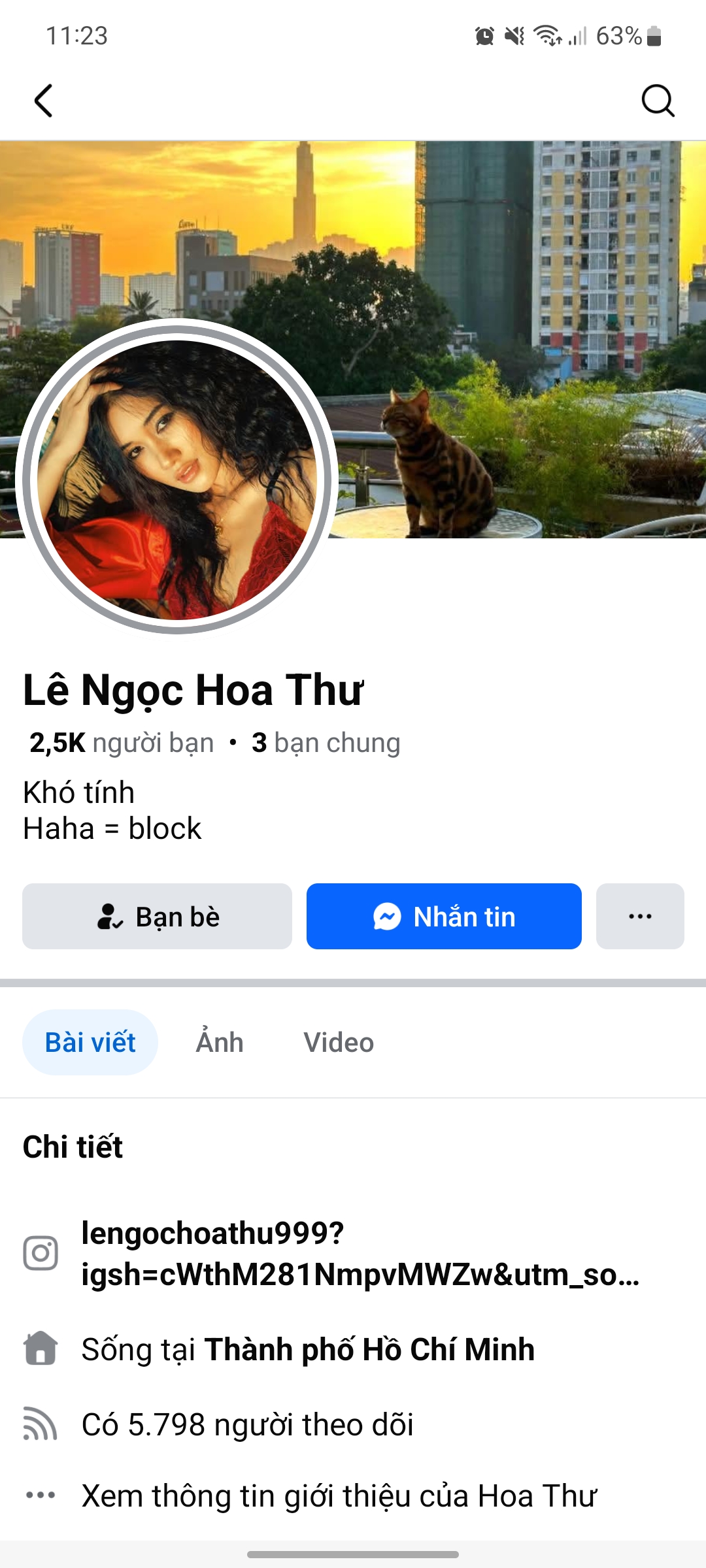Switch to the Video tab
The width and height of the screenshot is (706, 1568).
(x=339, y=1042)
